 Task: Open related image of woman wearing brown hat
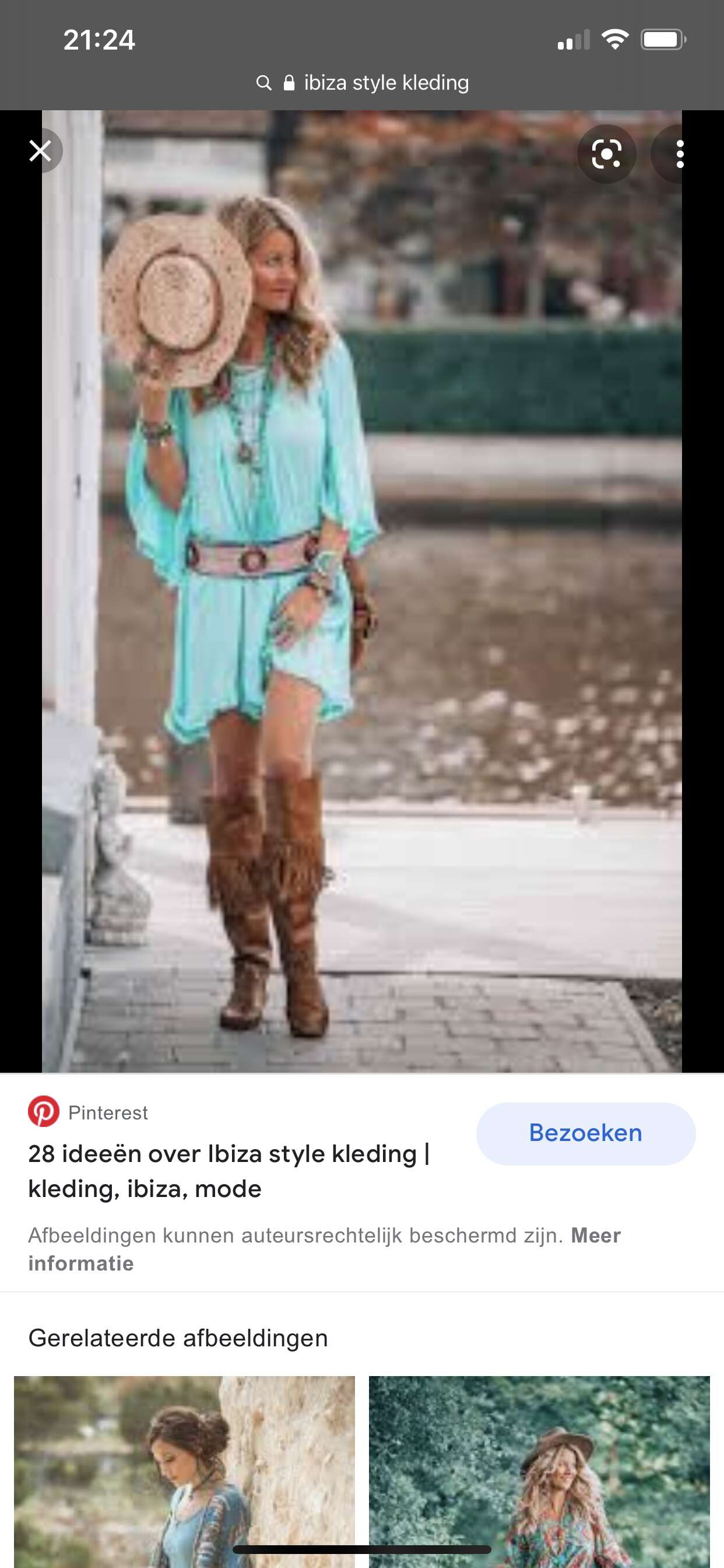pos(539,1472)
